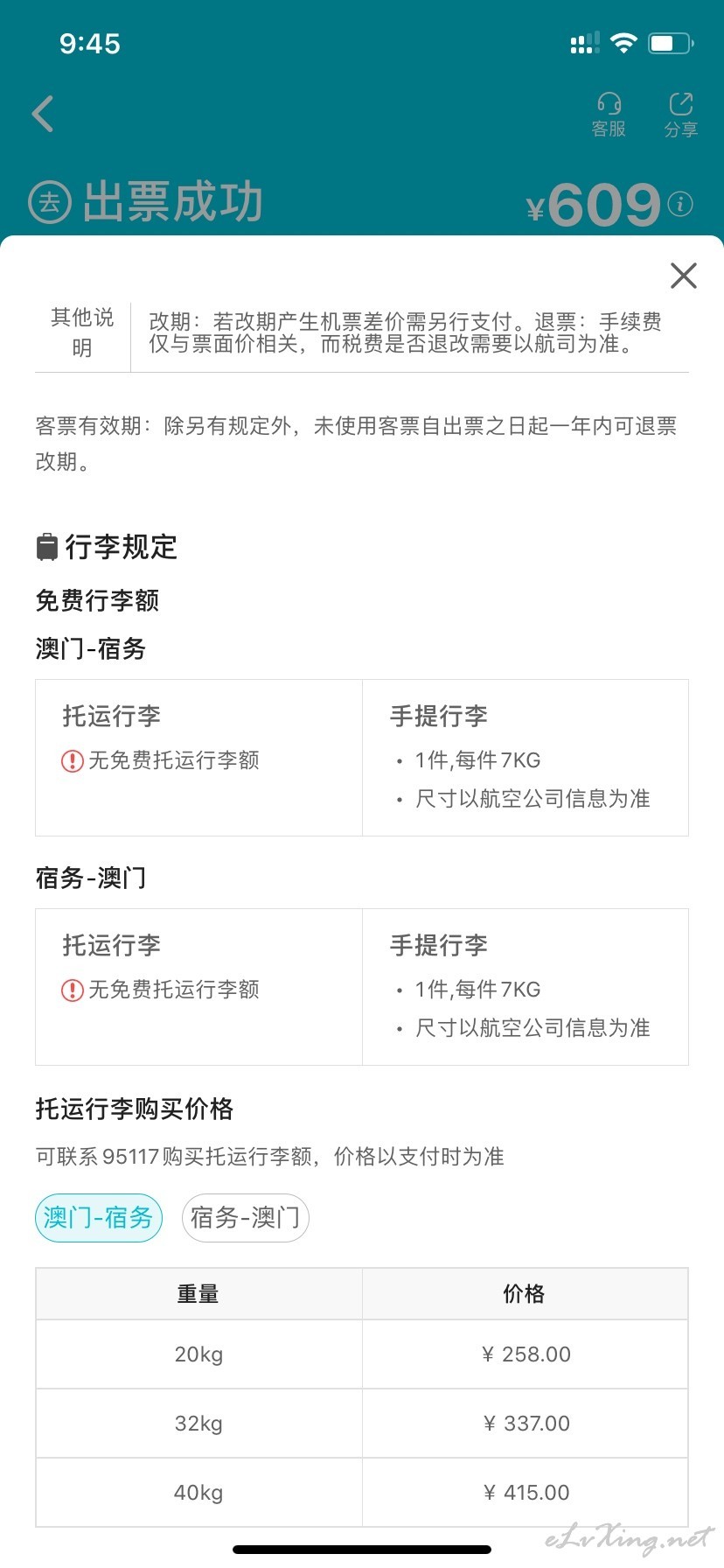This screenshot has width=724, height=1568.
Task: Open price details info icon beside ¥609
Action: [680, 204]
